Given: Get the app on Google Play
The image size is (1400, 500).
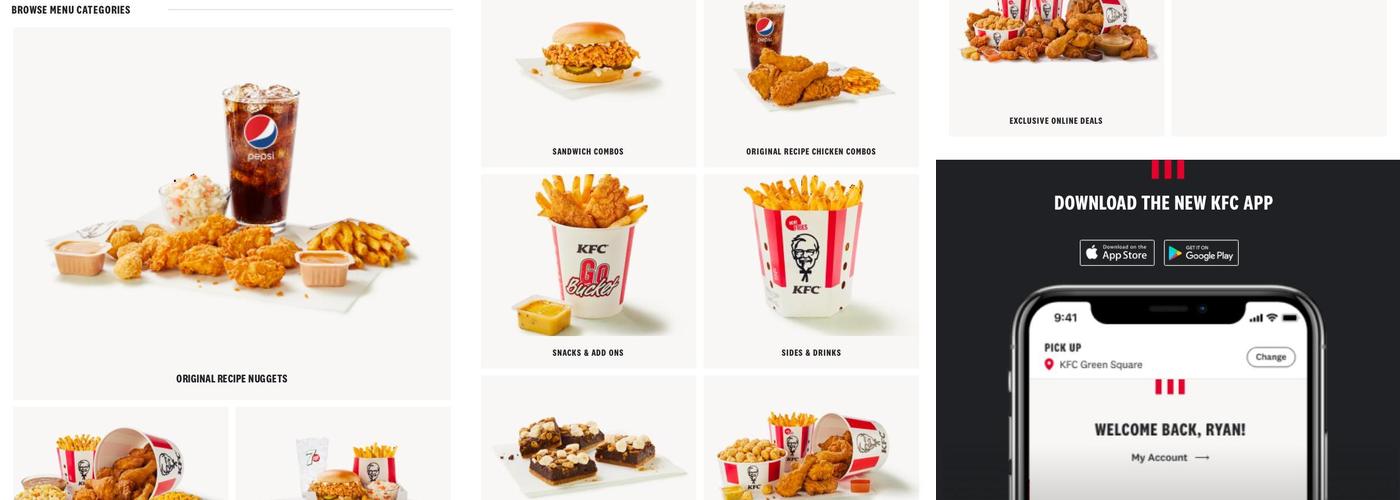Looking at the screenshot, I should pyautogui.click(x=1201, y=253).
